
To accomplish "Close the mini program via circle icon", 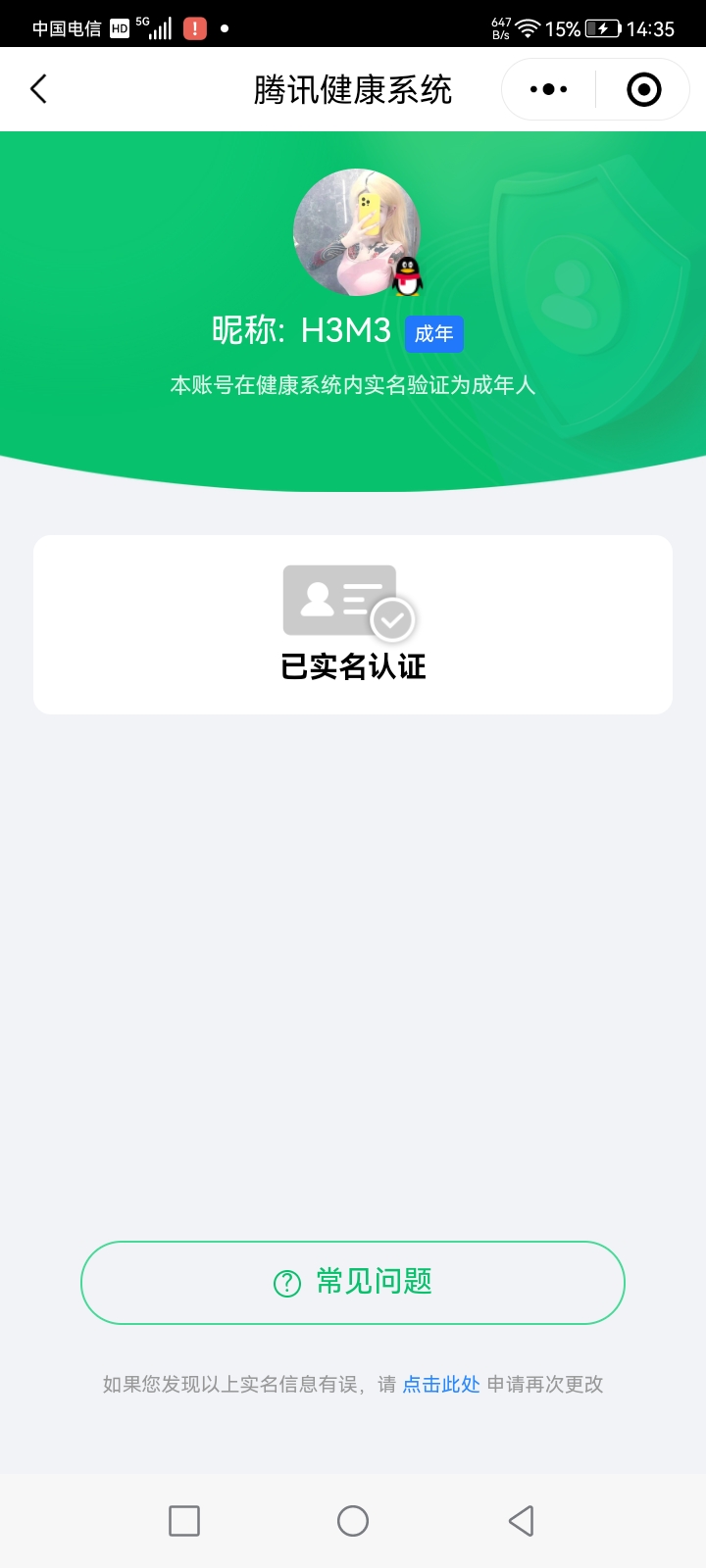I will click(x=643, y=89).
